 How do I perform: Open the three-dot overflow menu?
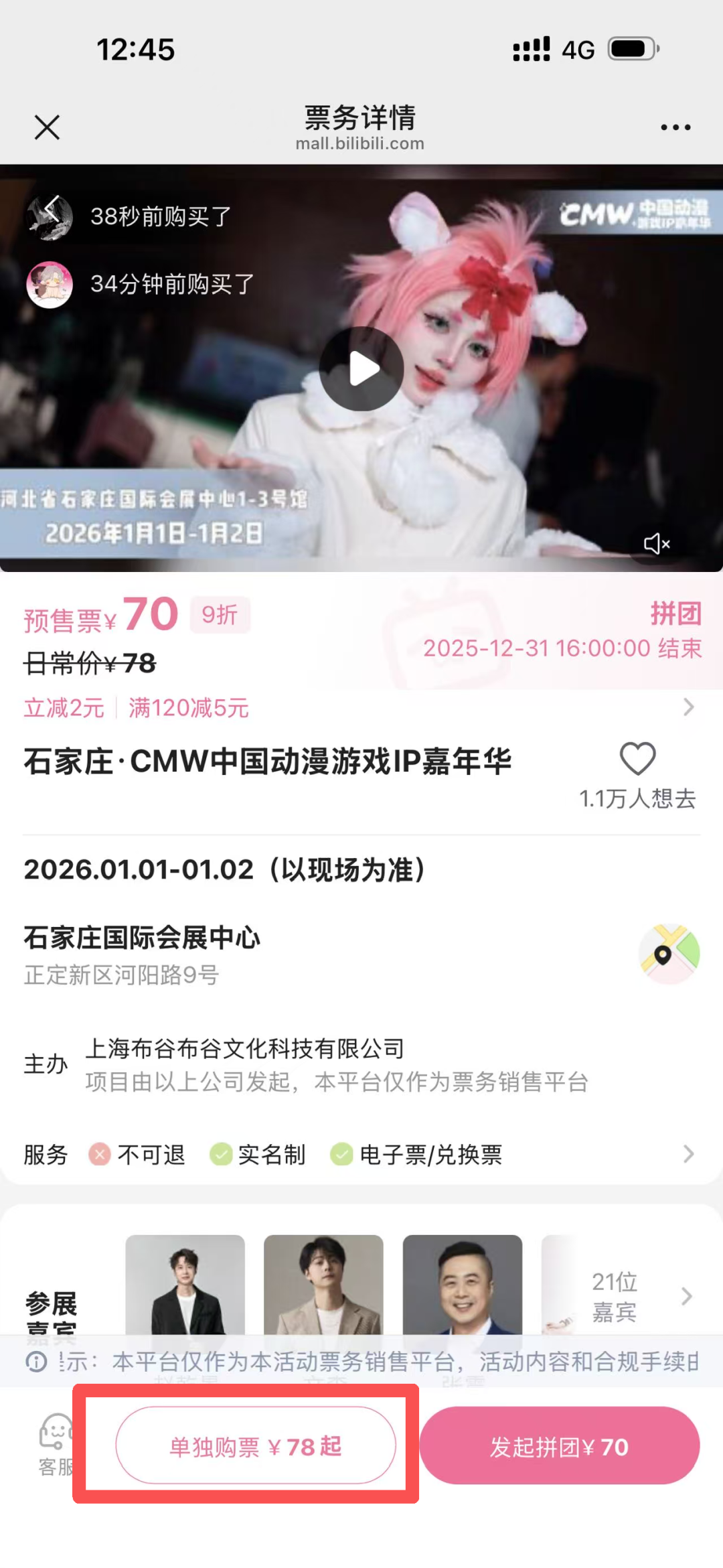[x=675, y=127]
